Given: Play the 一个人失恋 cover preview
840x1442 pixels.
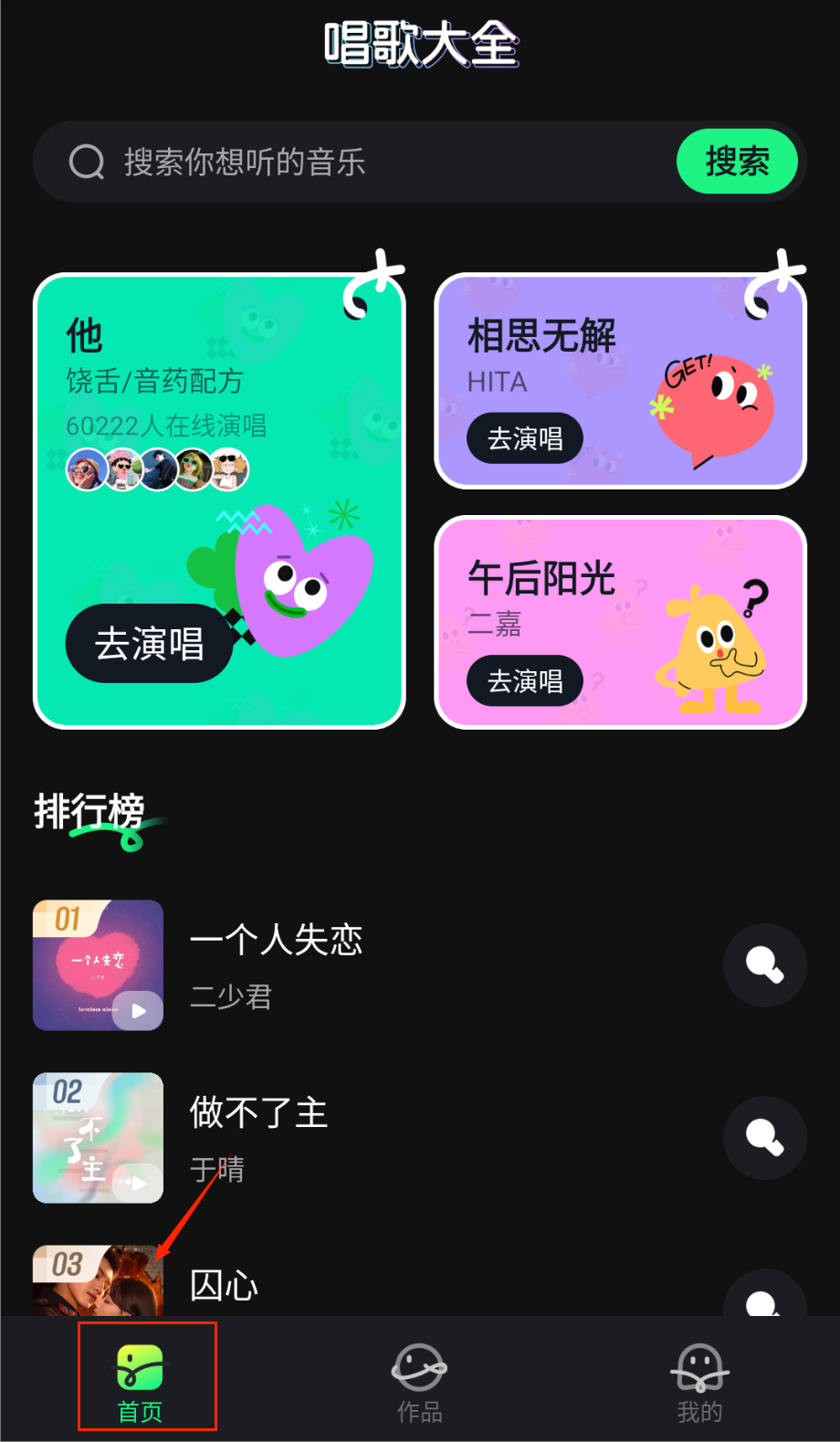Looking at the screenshot, I should coord(138,1010).
